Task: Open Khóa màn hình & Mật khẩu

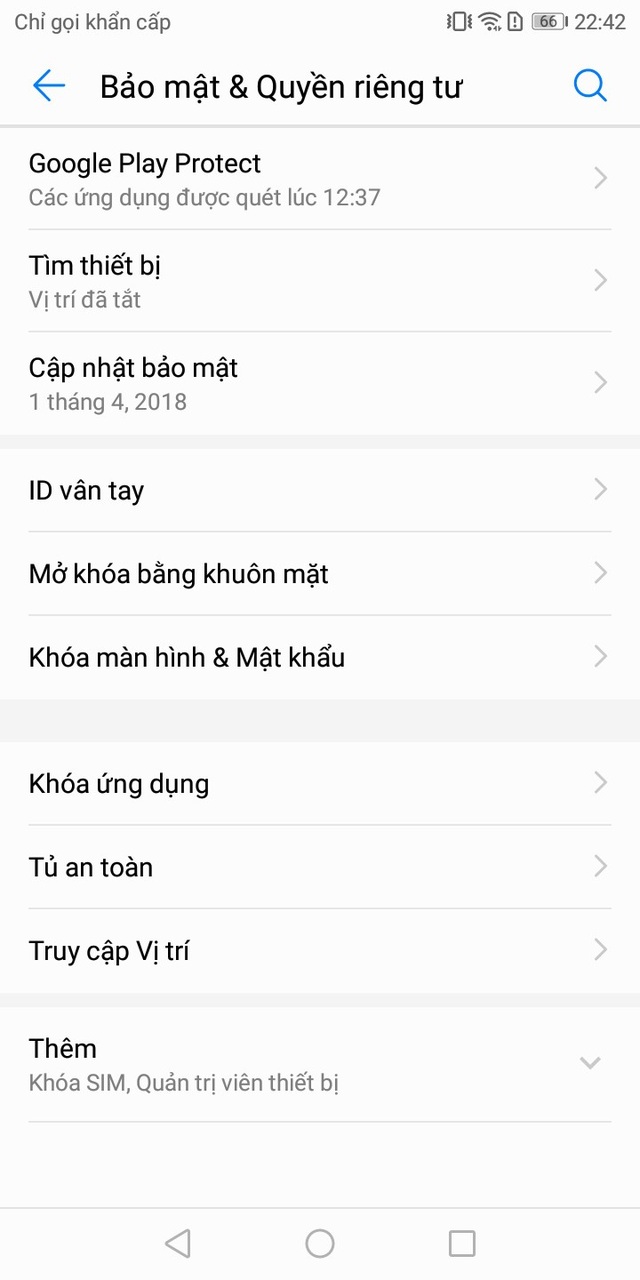Action: click(320, 657)
